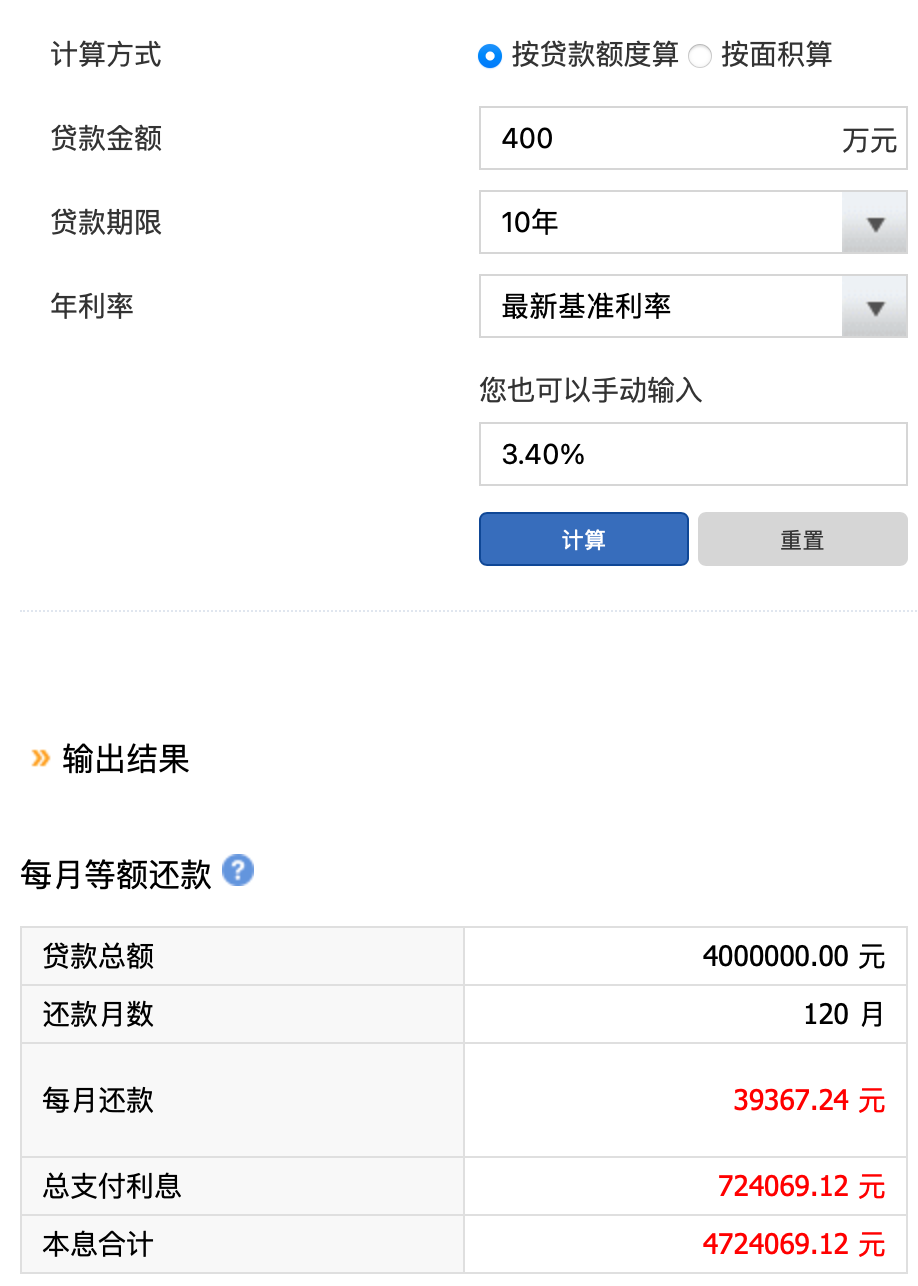Select the 按面积算 radio option
Image resolution: width=918 pixels, height=1286 pixels.
tap(700, 55)
